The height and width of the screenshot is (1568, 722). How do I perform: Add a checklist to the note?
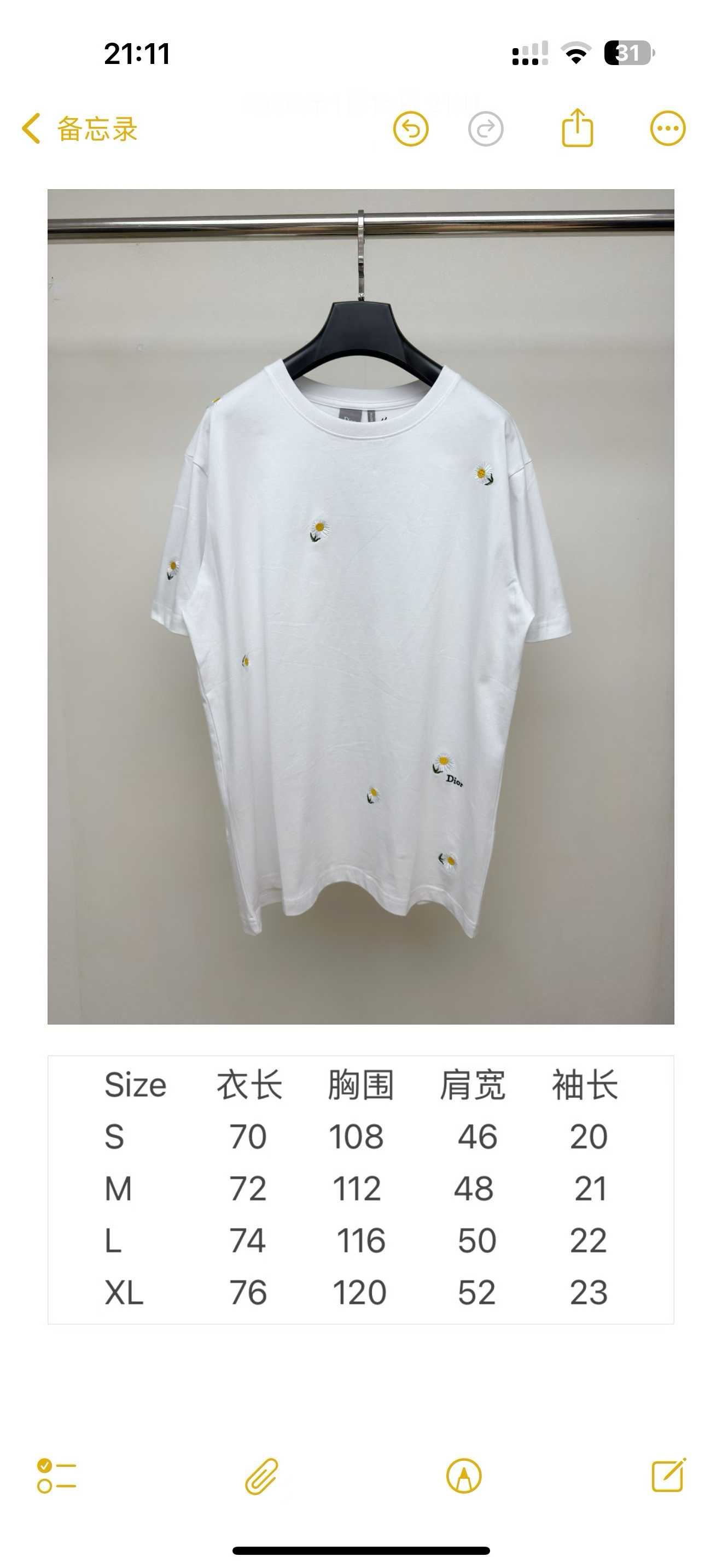pos(57,1476)
